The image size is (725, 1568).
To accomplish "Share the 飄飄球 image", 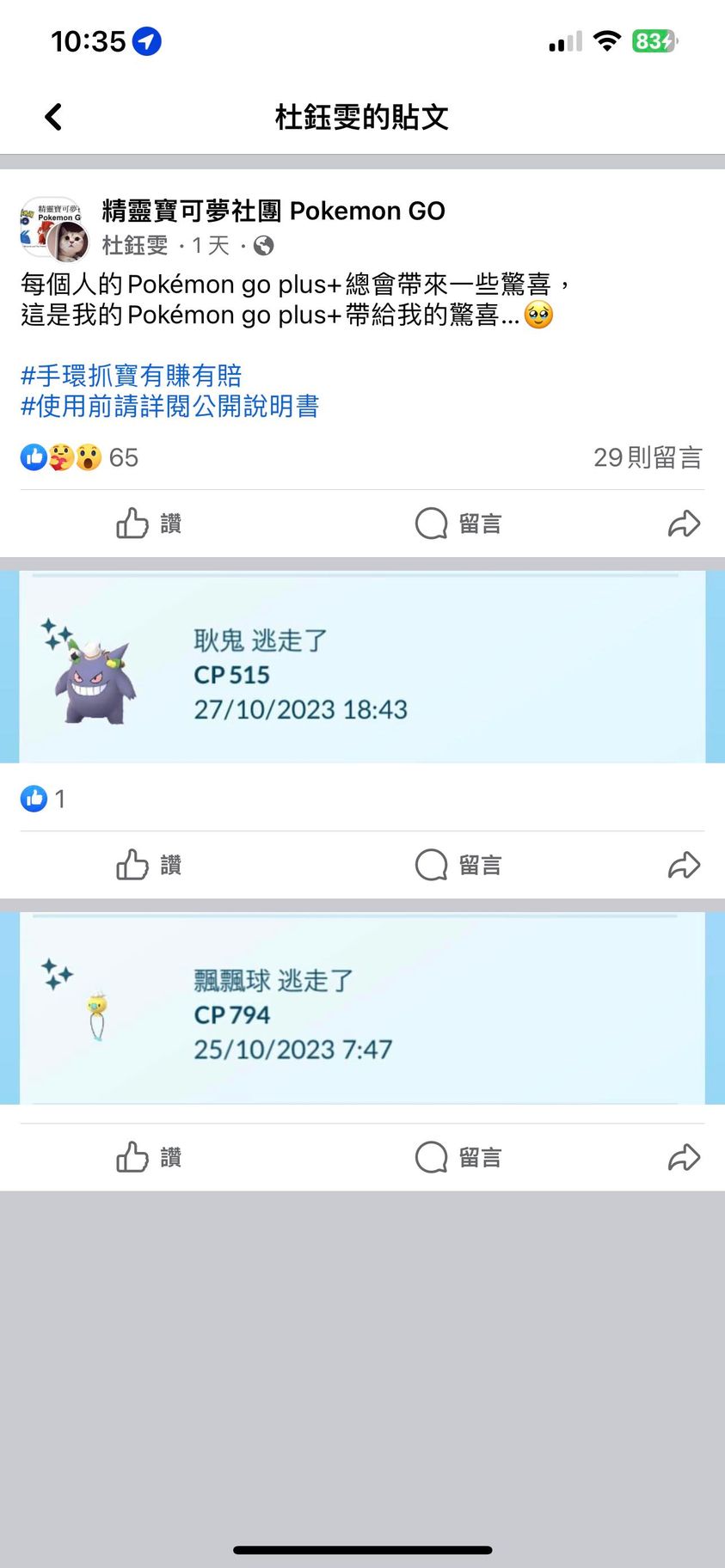I will (x=684, y=1157).
